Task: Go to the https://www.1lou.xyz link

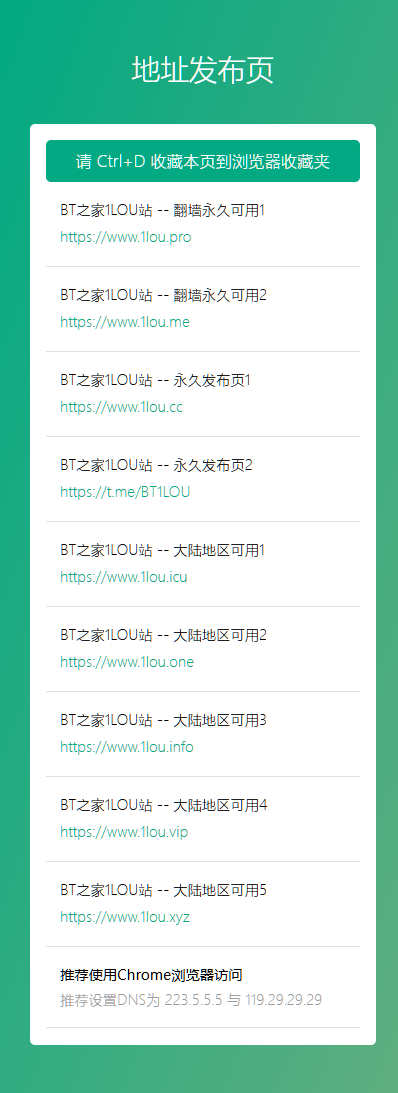Action: pos(125,917)
